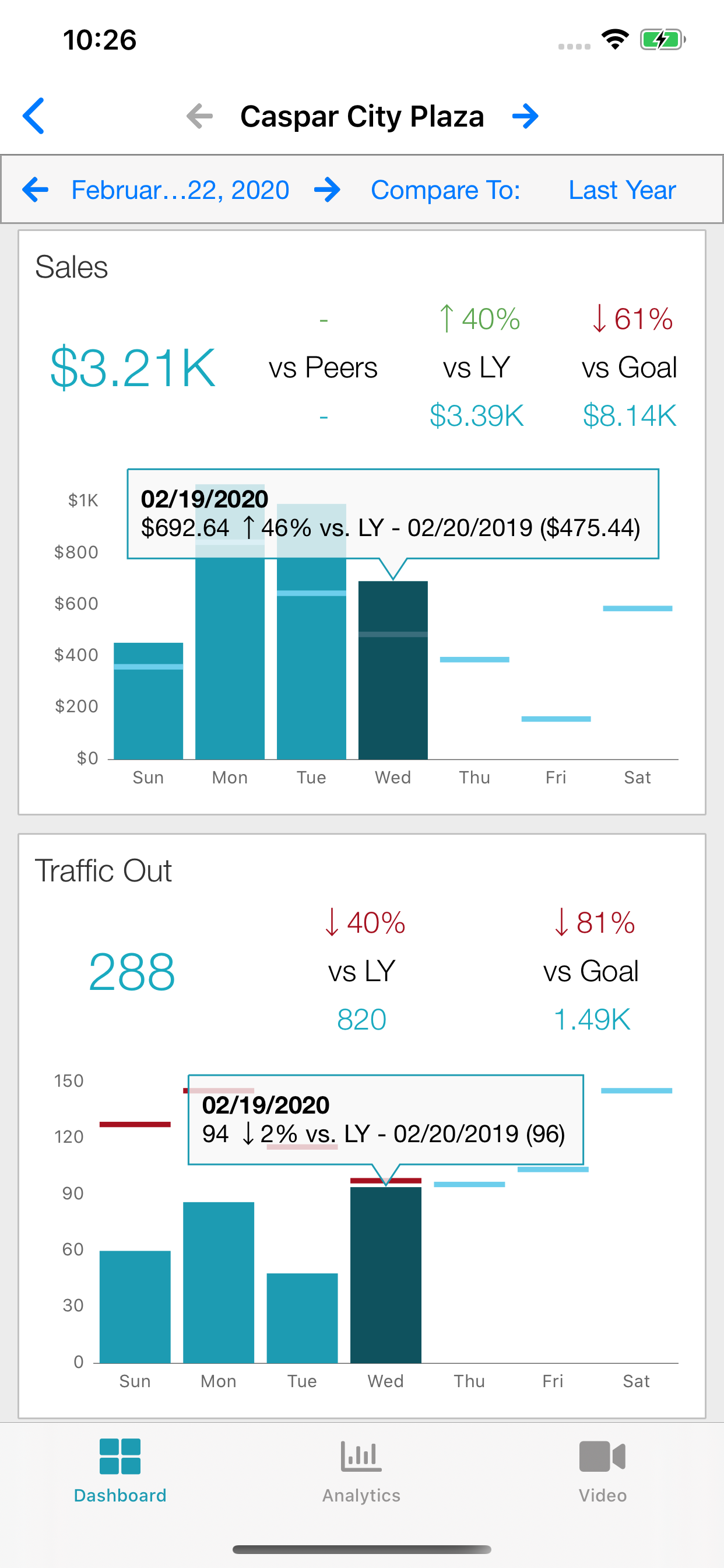Go back using the top-left chevron
Viewport: 724px width, 1568px height.
(33, 116)
